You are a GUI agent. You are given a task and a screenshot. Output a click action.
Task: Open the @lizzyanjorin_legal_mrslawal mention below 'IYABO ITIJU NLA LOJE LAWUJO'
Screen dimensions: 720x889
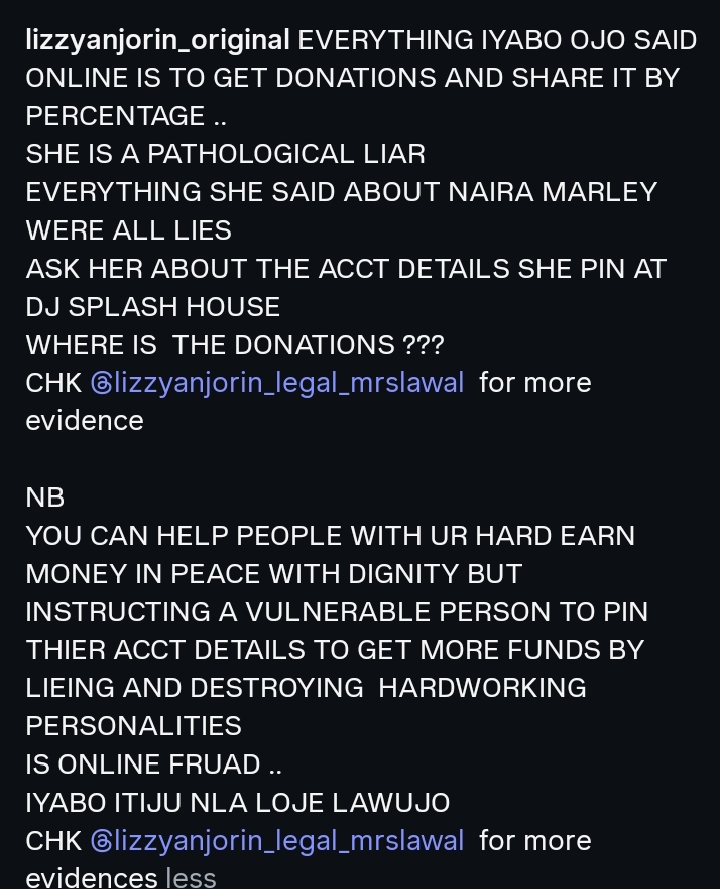pyautogui.click(x=277, y=841)
